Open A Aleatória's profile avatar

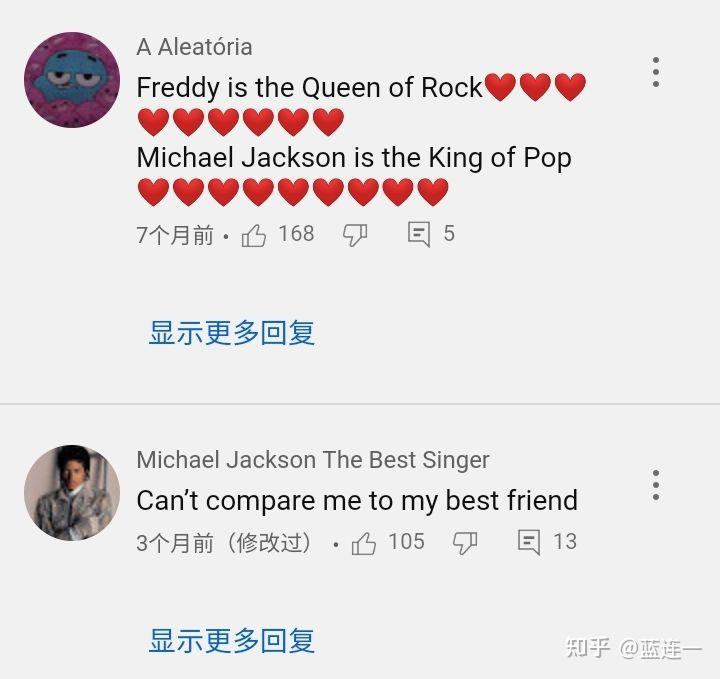72,80
